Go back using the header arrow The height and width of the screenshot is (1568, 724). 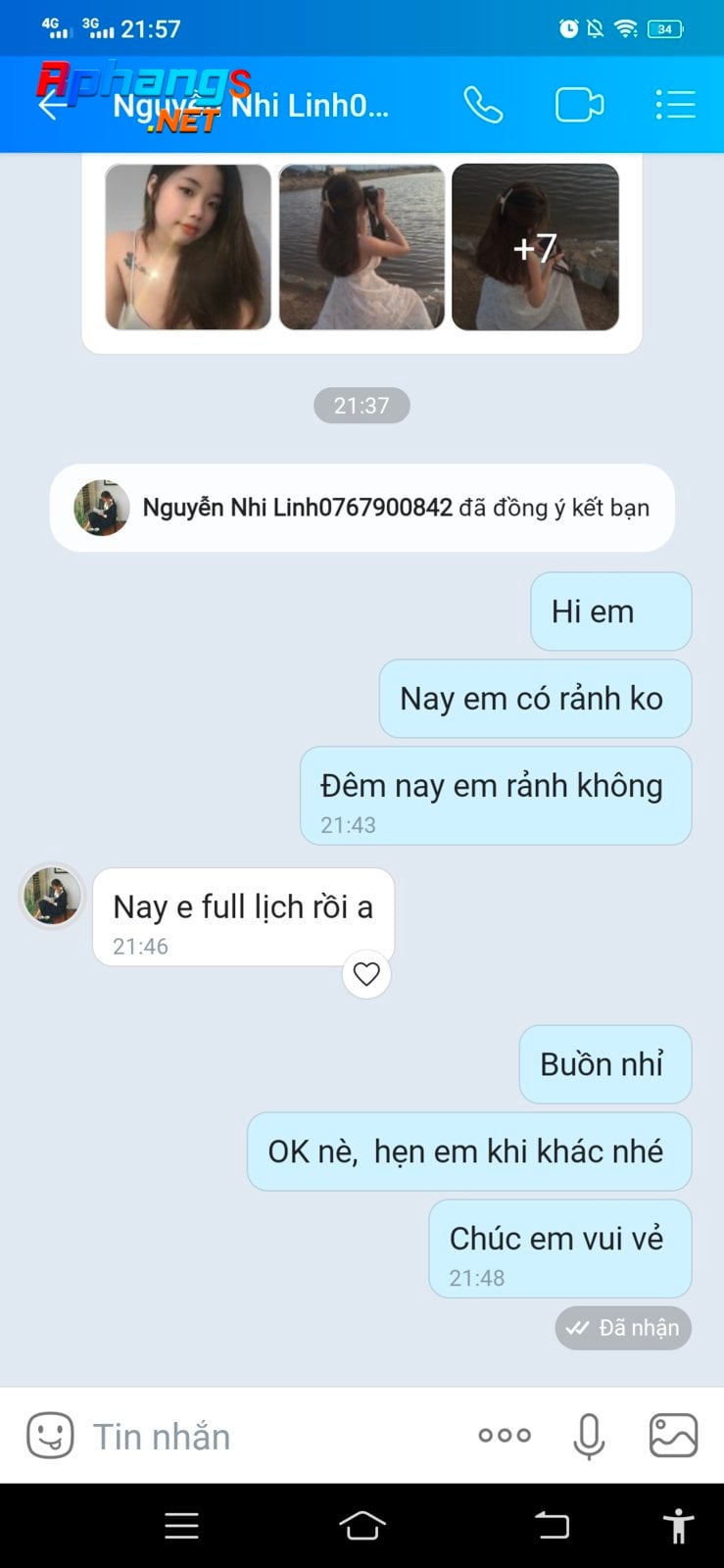[52, 105]
